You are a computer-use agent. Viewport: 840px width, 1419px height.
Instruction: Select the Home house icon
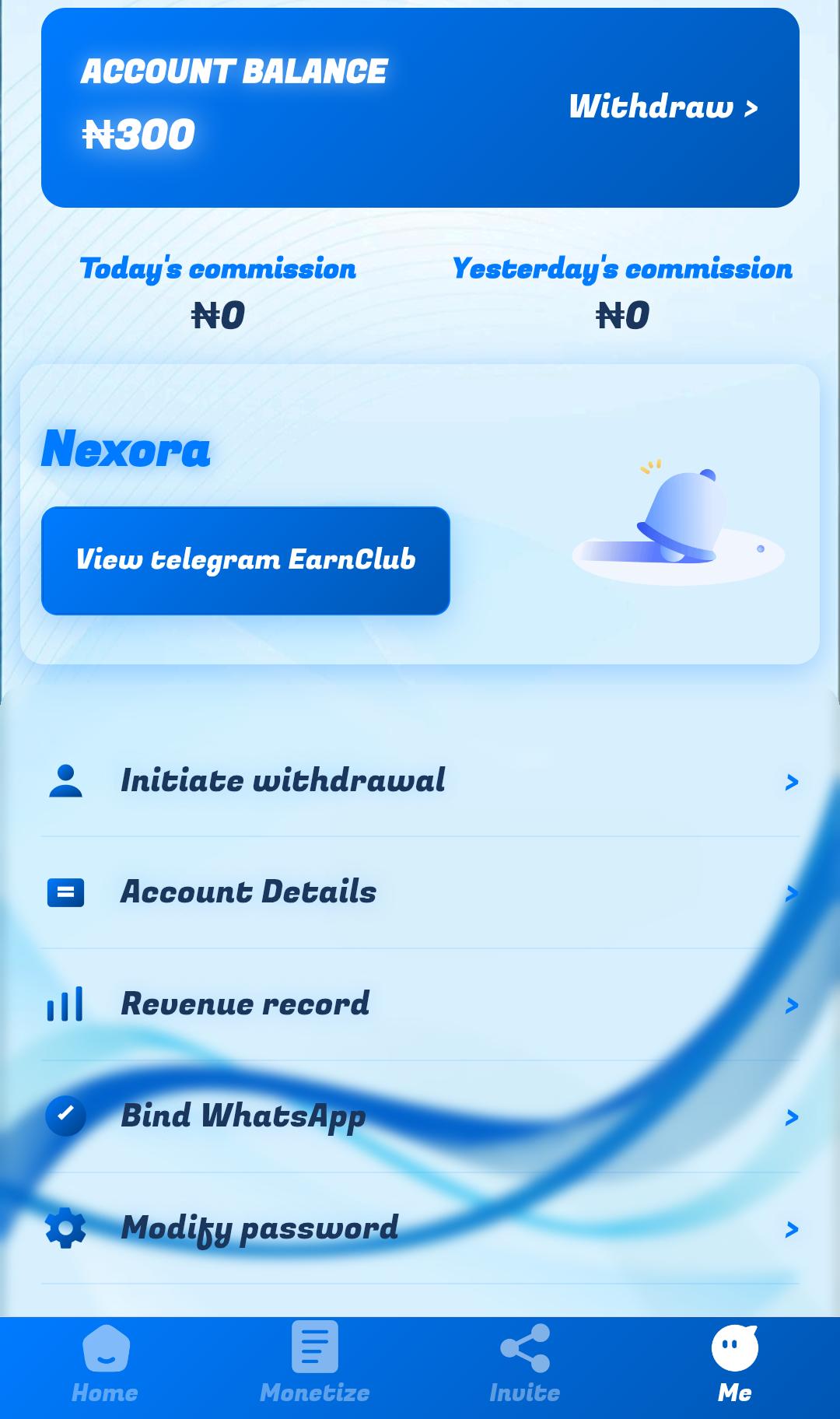tap(105, 1350)
